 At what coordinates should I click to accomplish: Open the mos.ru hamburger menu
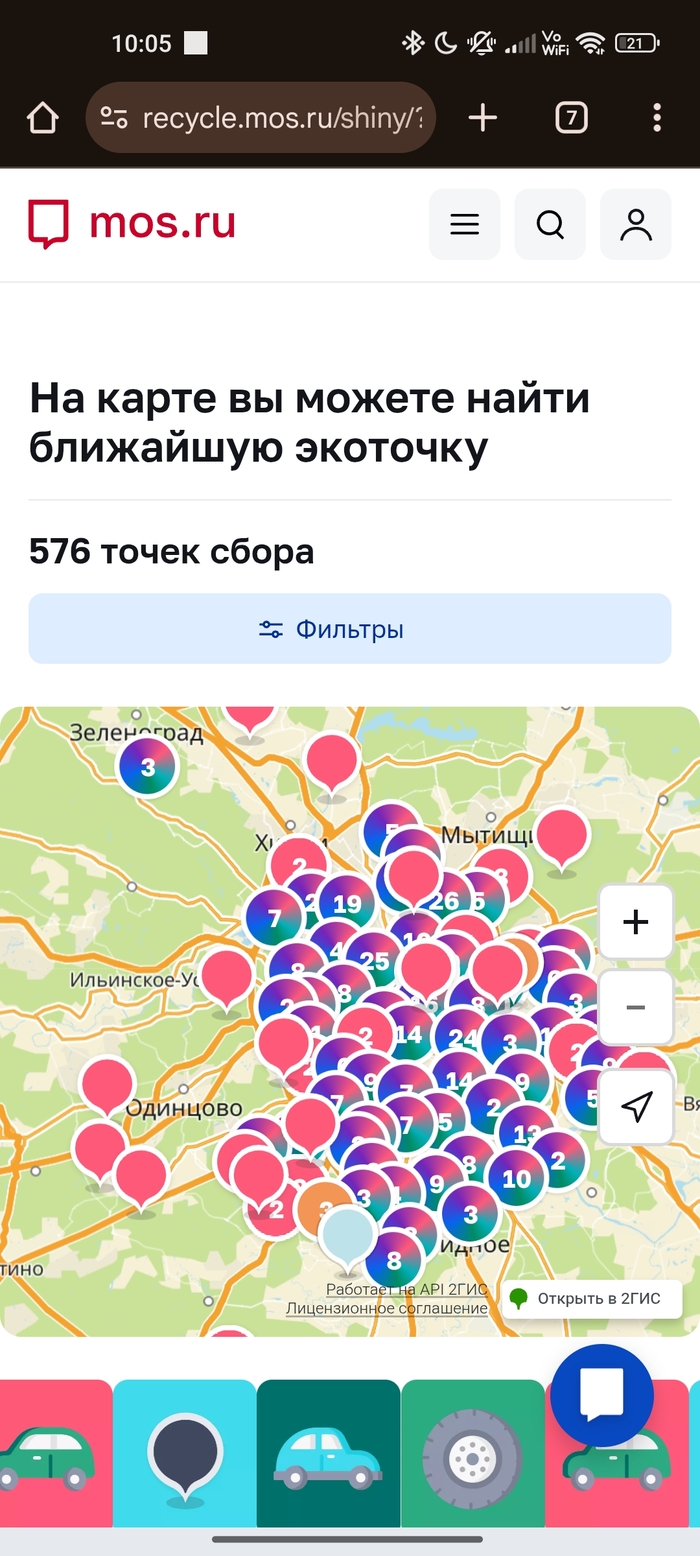point(464,225)
